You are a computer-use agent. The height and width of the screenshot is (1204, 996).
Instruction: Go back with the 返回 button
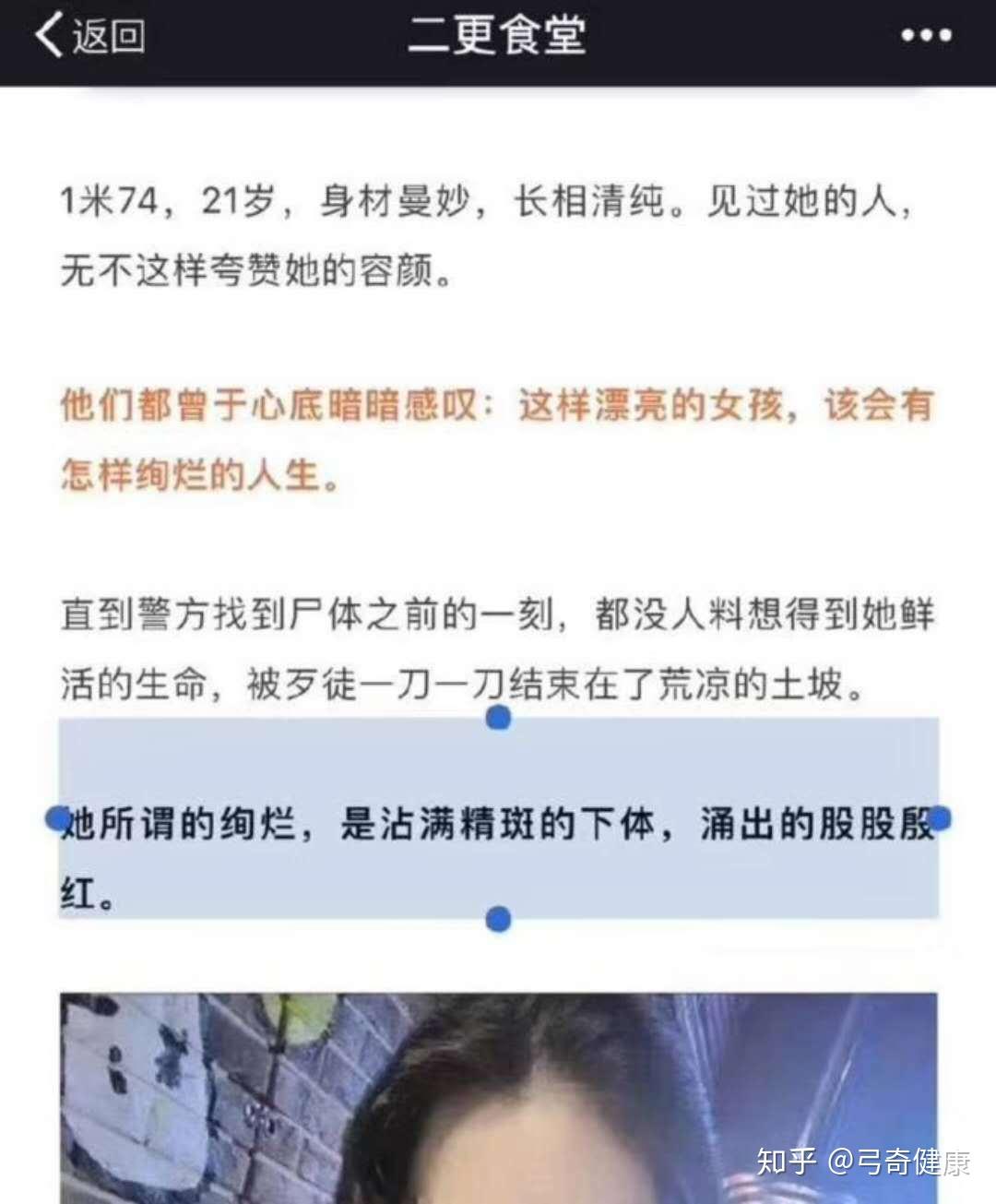pyautogui.click(x=89, y=36)
